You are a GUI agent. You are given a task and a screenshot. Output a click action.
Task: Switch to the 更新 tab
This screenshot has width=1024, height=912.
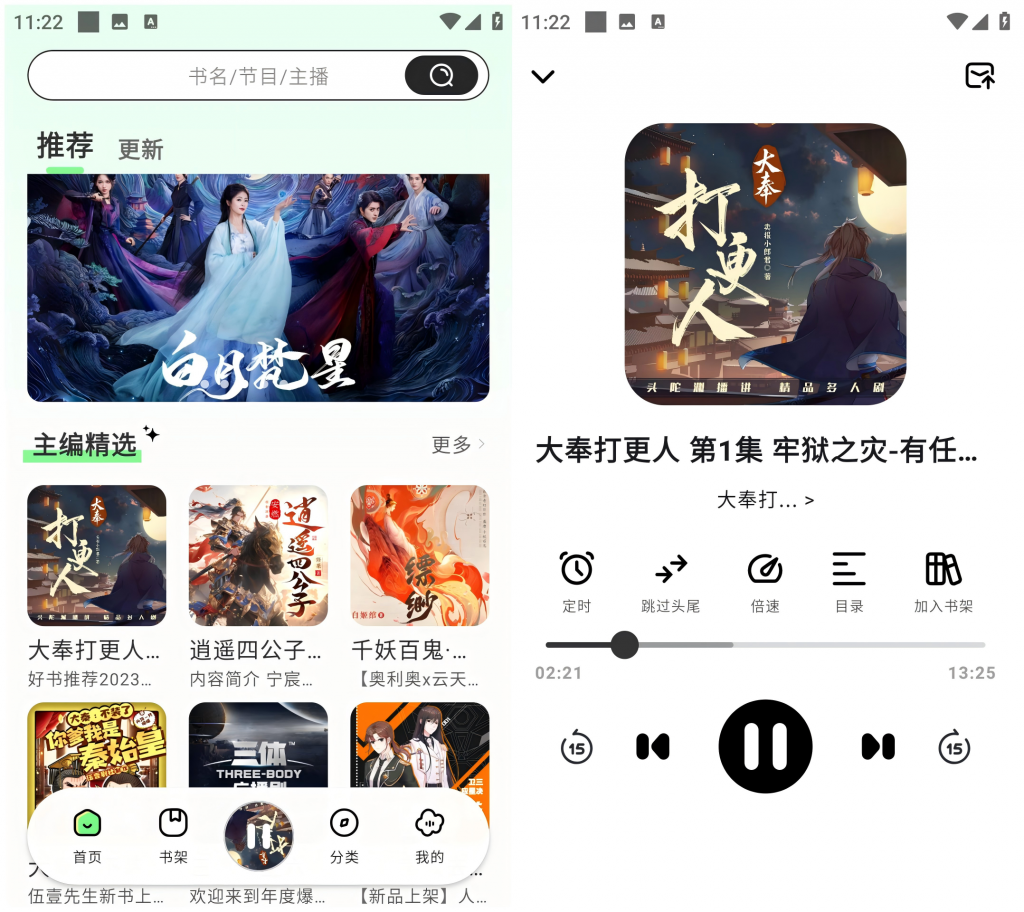tap(140, 150)
